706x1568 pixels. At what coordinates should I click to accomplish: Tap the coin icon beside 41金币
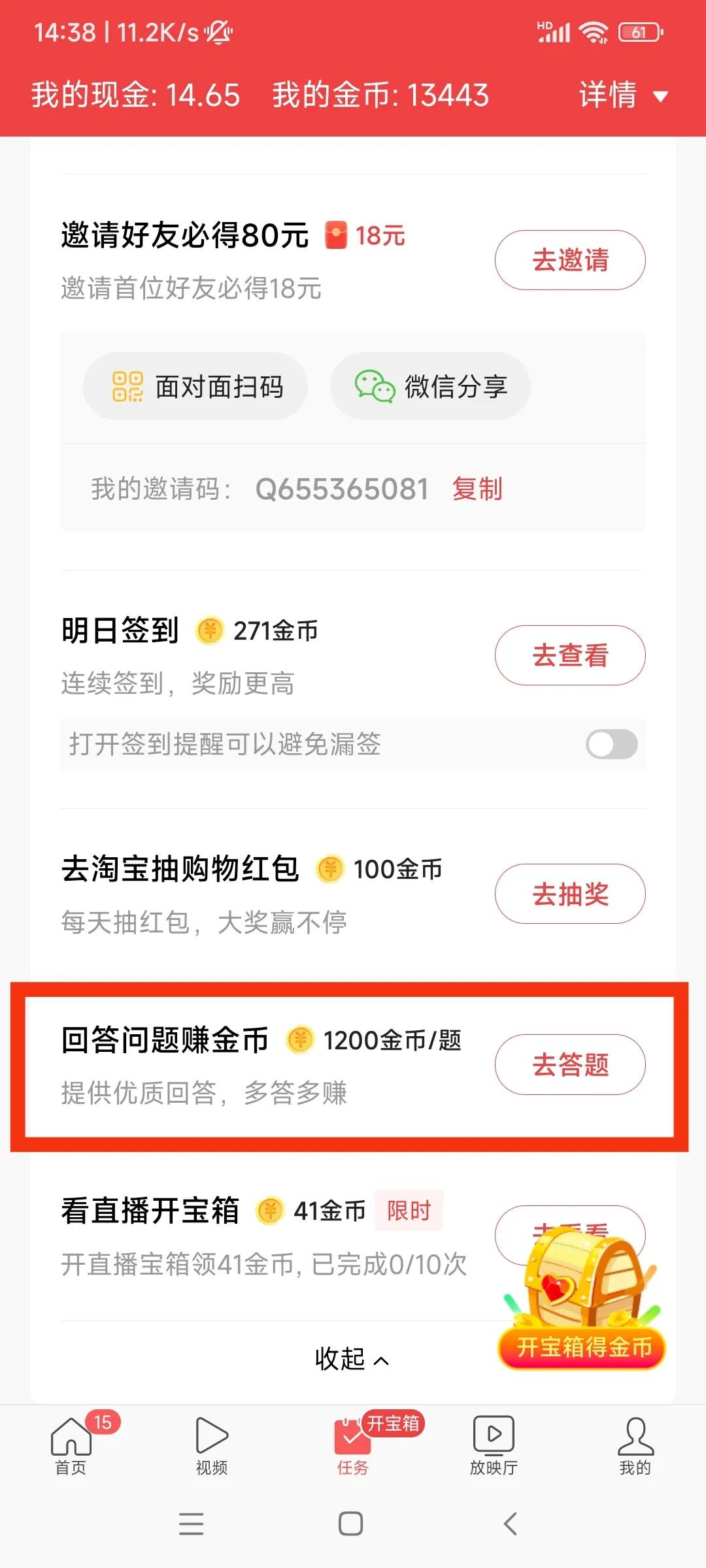[272, 1209]
